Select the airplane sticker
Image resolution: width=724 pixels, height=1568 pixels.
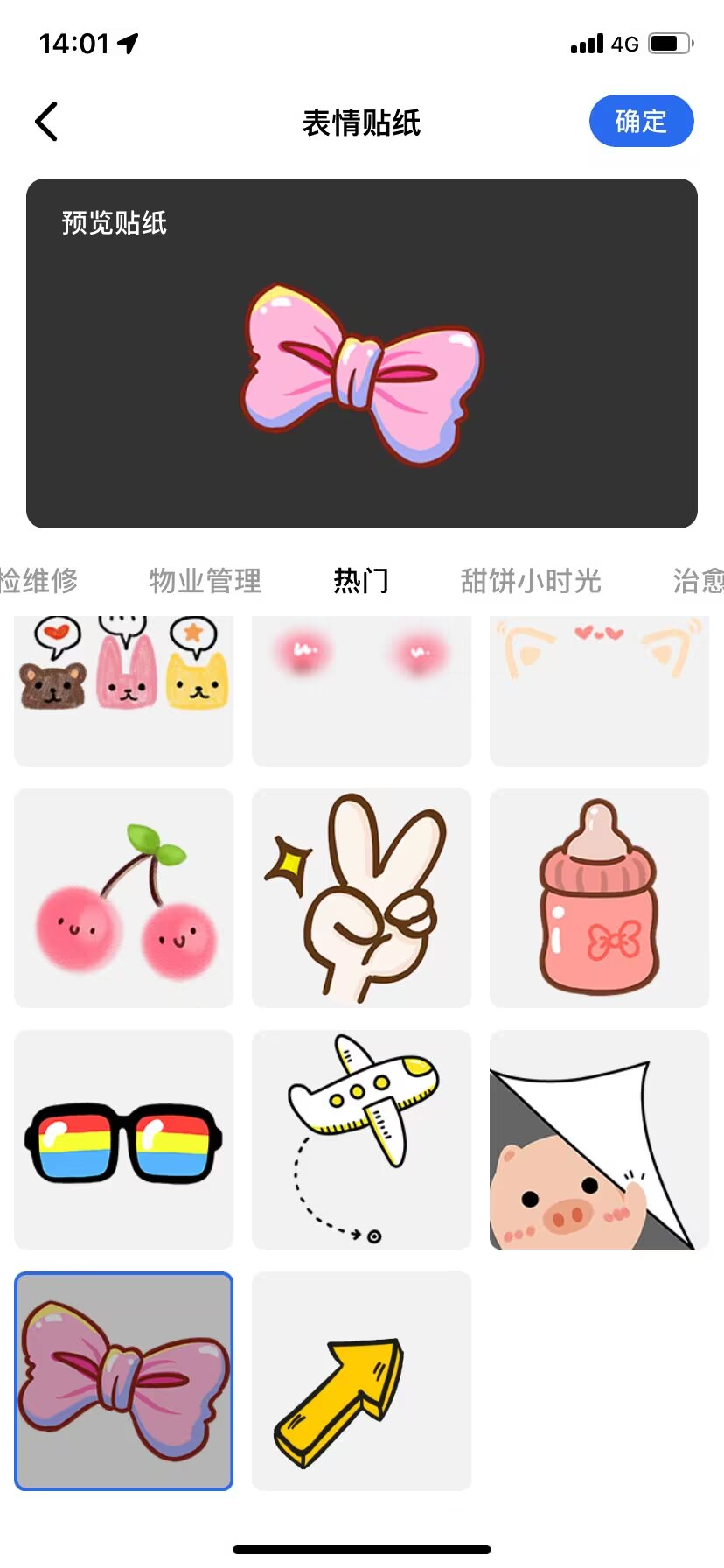361,1139
